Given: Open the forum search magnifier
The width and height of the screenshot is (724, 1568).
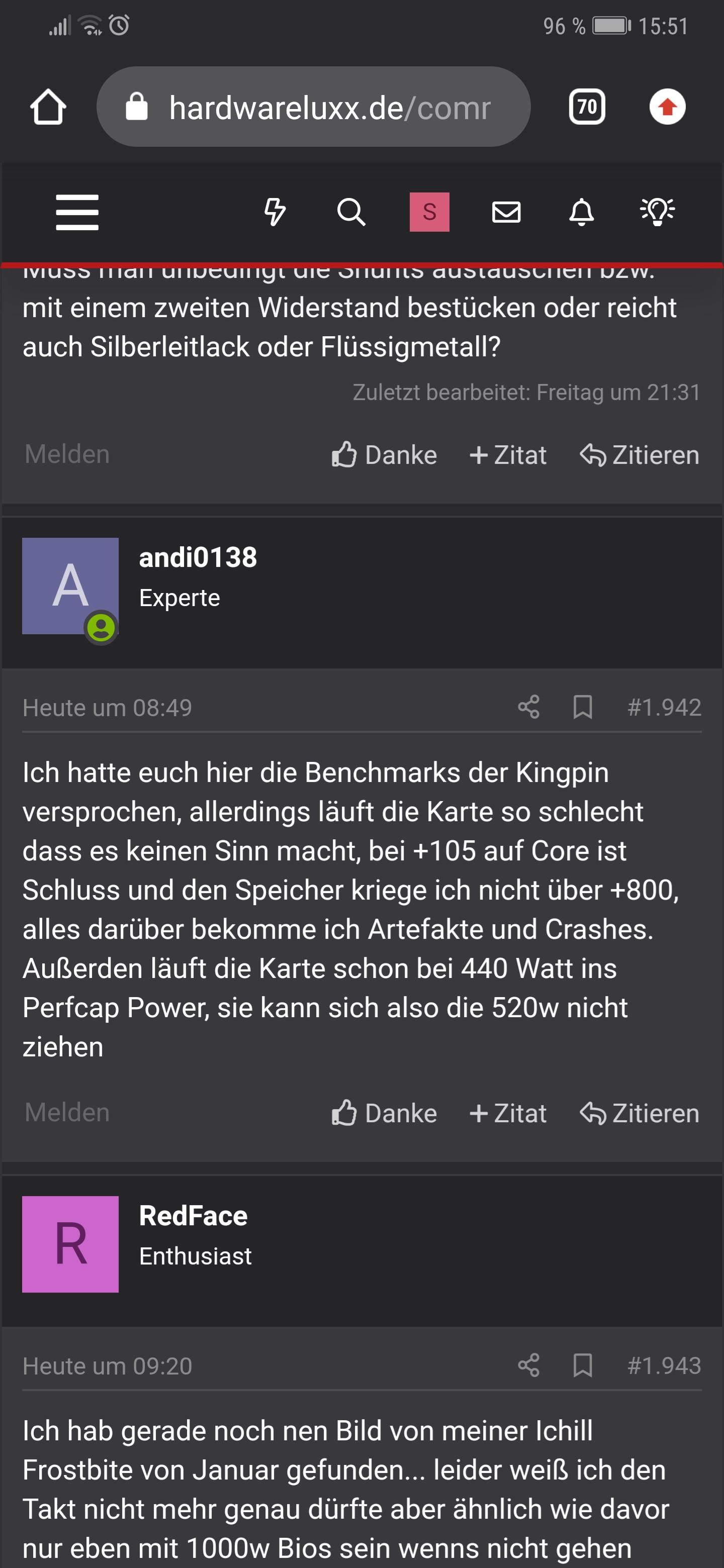Looking at the screenshot, I should 351,212.
